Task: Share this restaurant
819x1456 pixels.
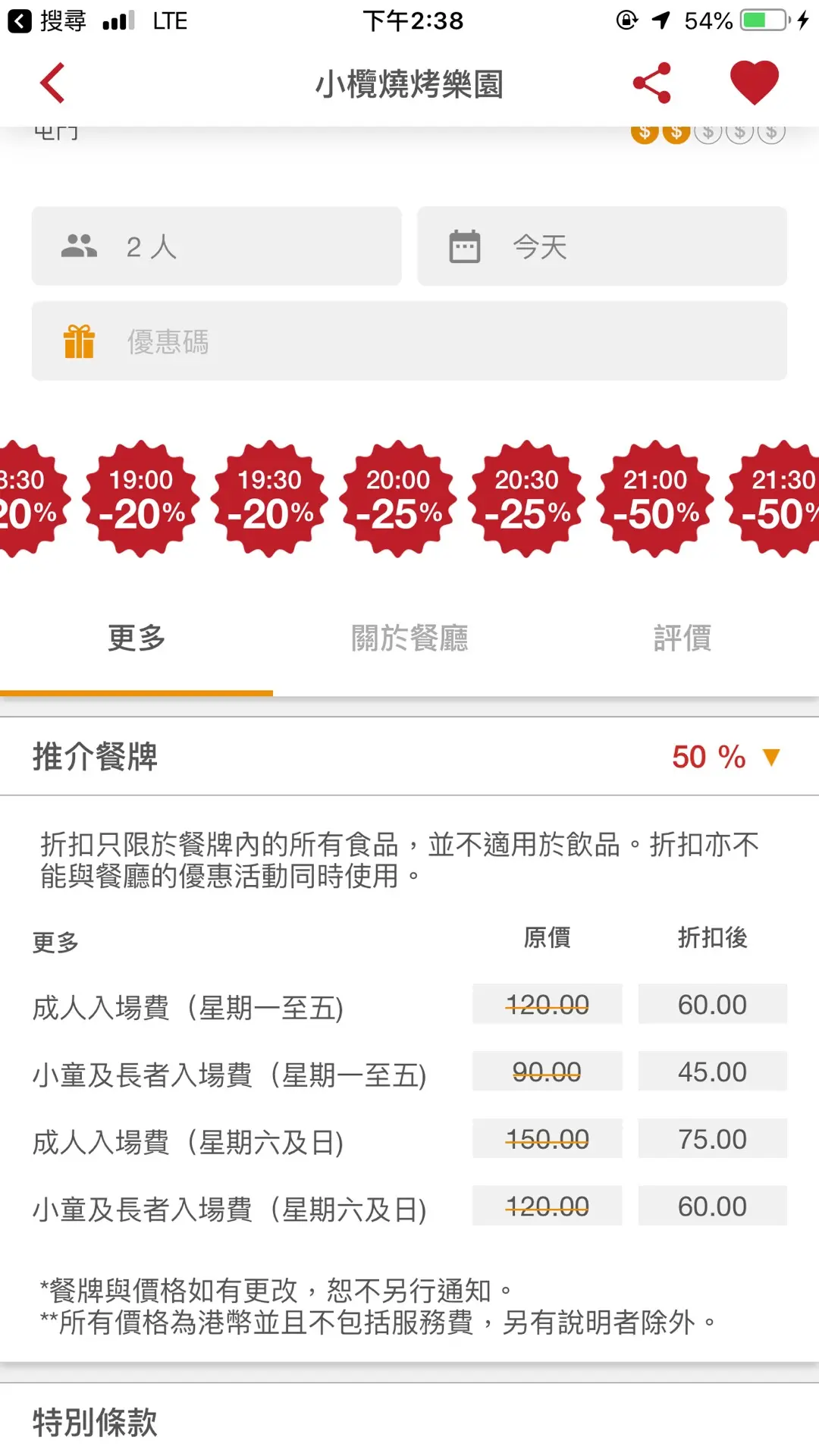Action: 652,83
